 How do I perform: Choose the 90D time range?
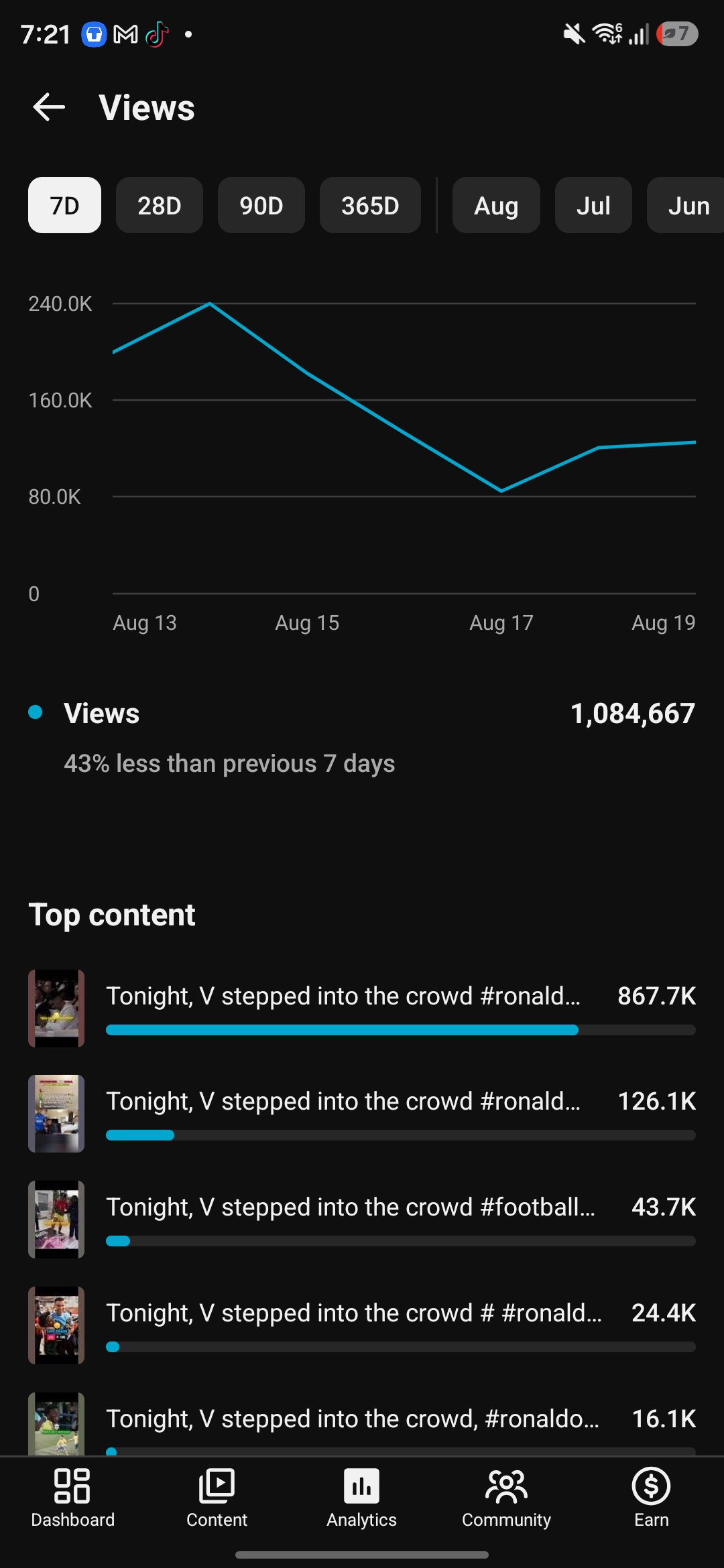click(261, 205)
